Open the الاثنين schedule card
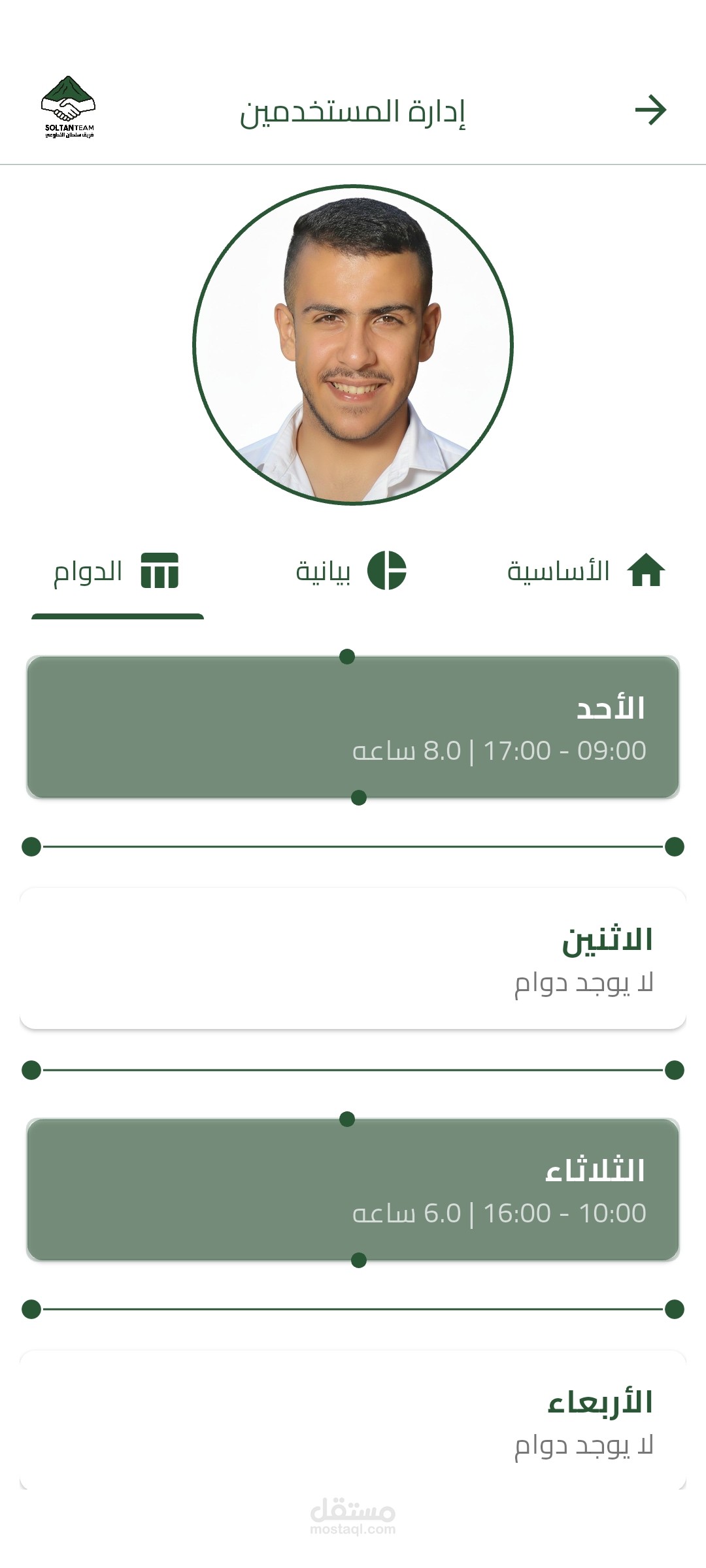Screen dimensions: 706x1568 coord(353,958)
